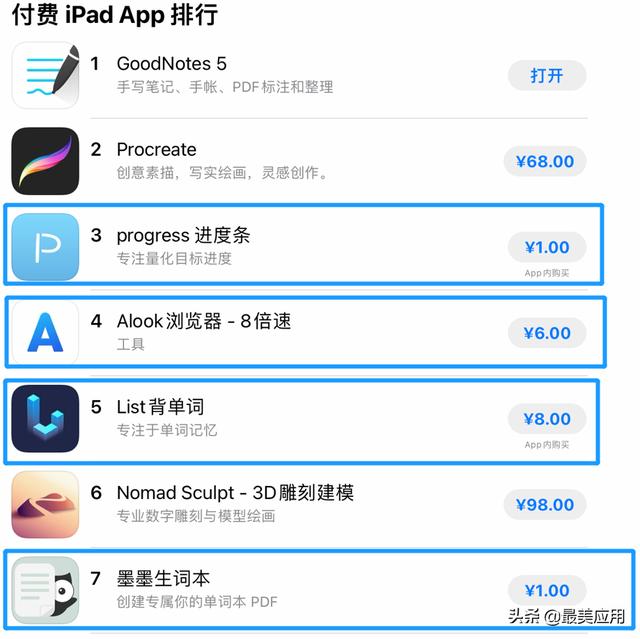The image size is (640, 639).
Task: Get 墨墨生词本 for ¥1.00
Action: pyautogui.click(x=546, y=590)
